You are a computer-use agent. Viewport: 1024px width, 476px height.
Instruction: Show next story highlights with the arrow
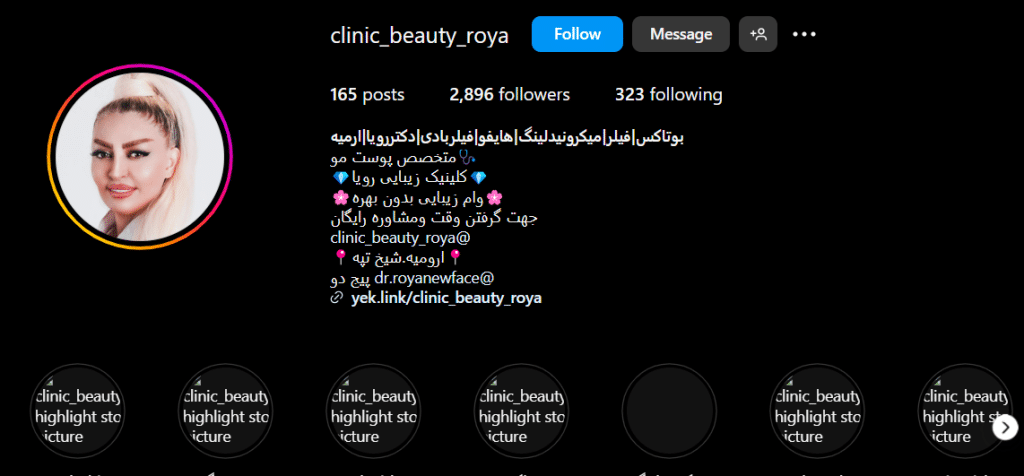[1006, 427]
